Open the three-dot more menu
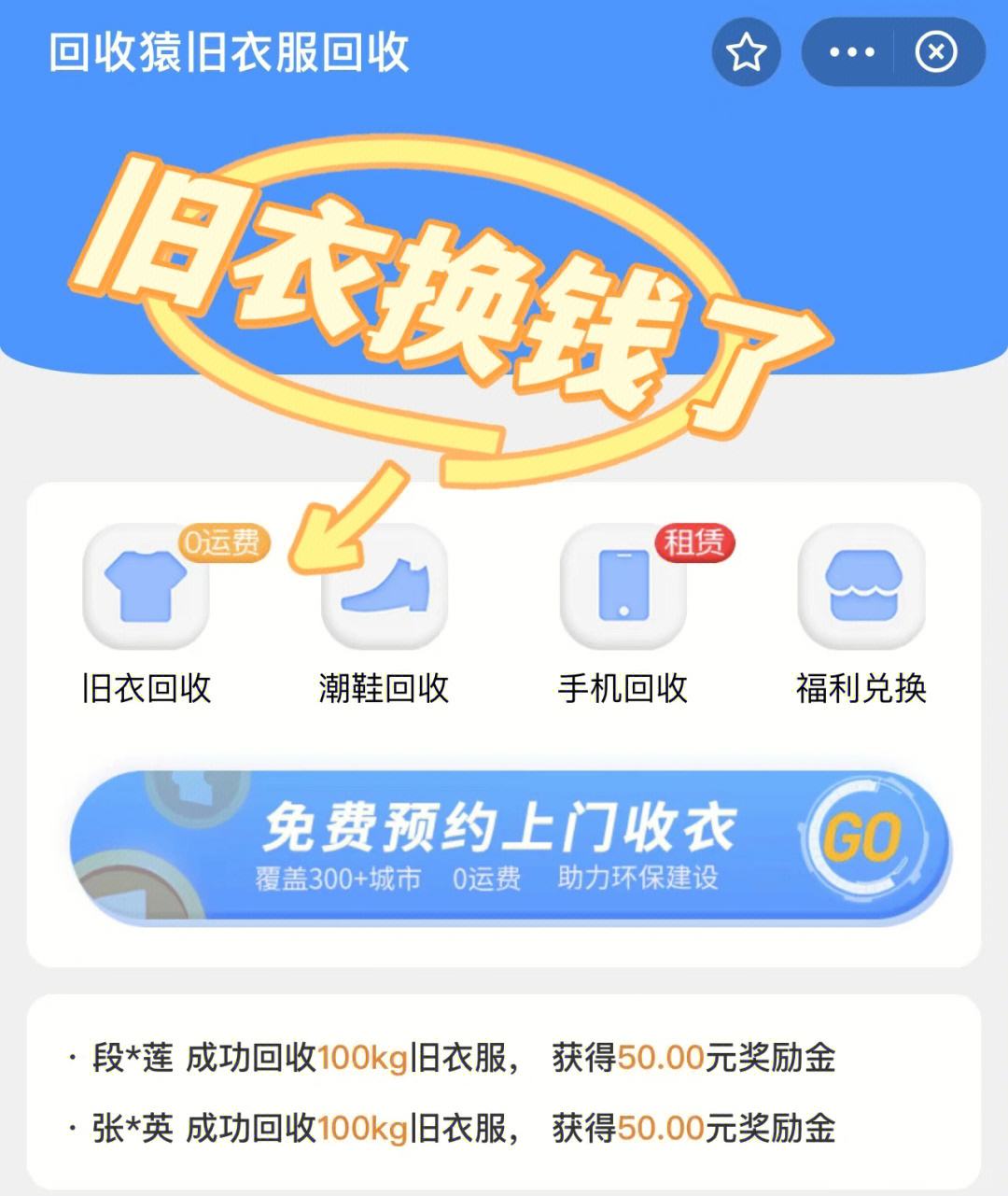Screen dimensions: 1008x1196 pos(851,53)
